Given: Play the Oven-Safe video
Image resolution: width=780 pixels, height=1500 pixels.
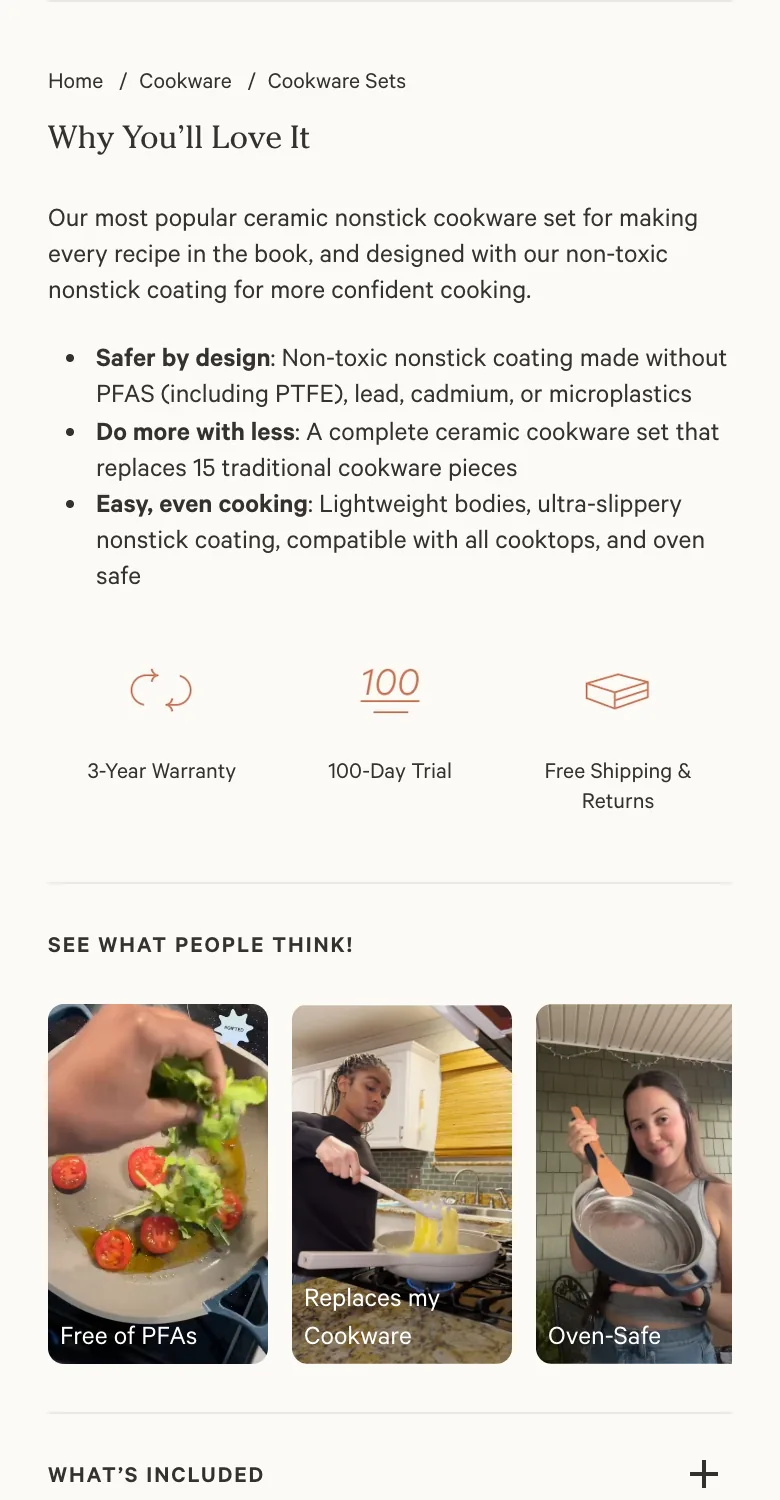Looking at the screenshot, I should (634, 1184).
